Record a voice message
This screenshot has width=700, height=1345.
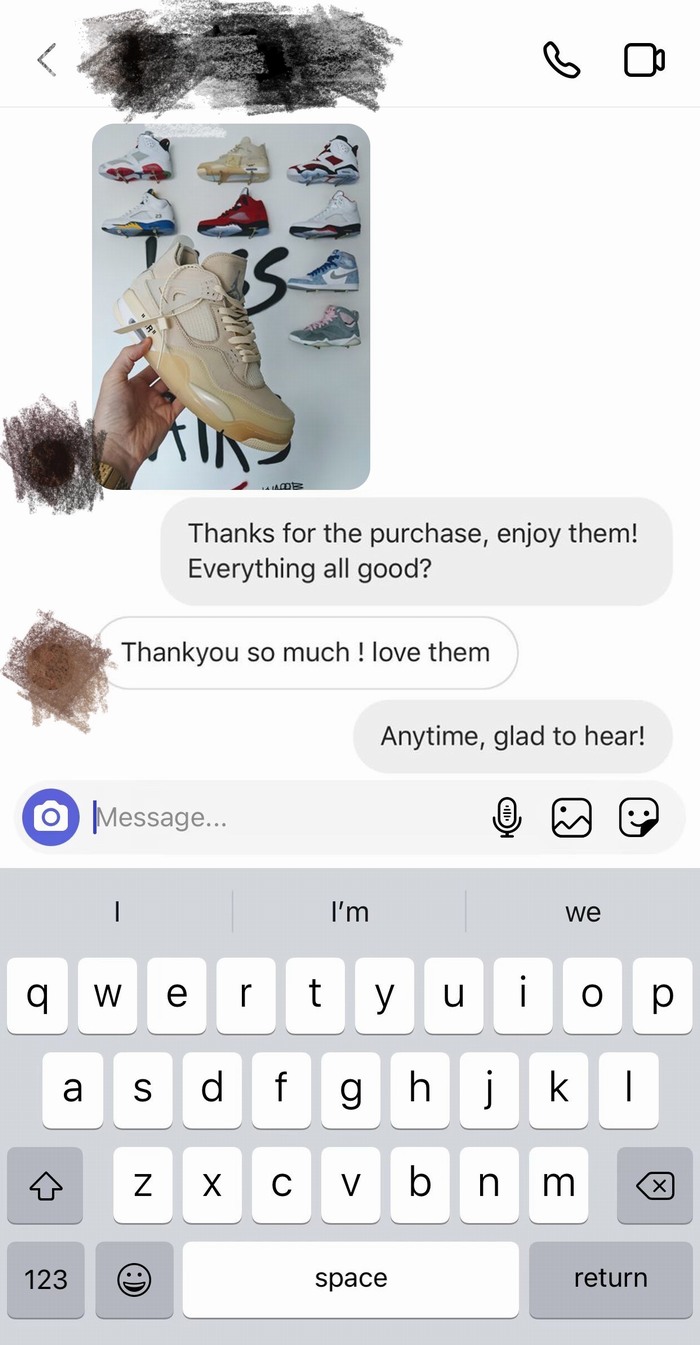click(507, 817)
